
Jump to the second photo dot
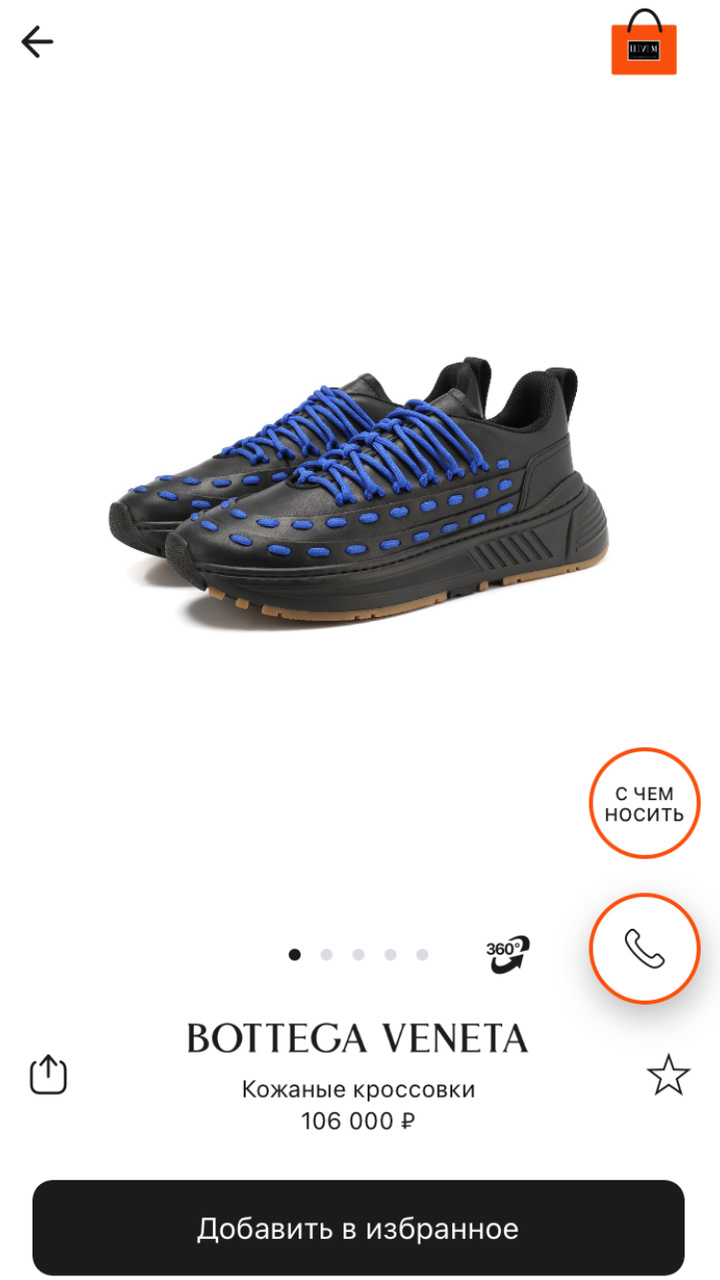click(x=326, y=954)
